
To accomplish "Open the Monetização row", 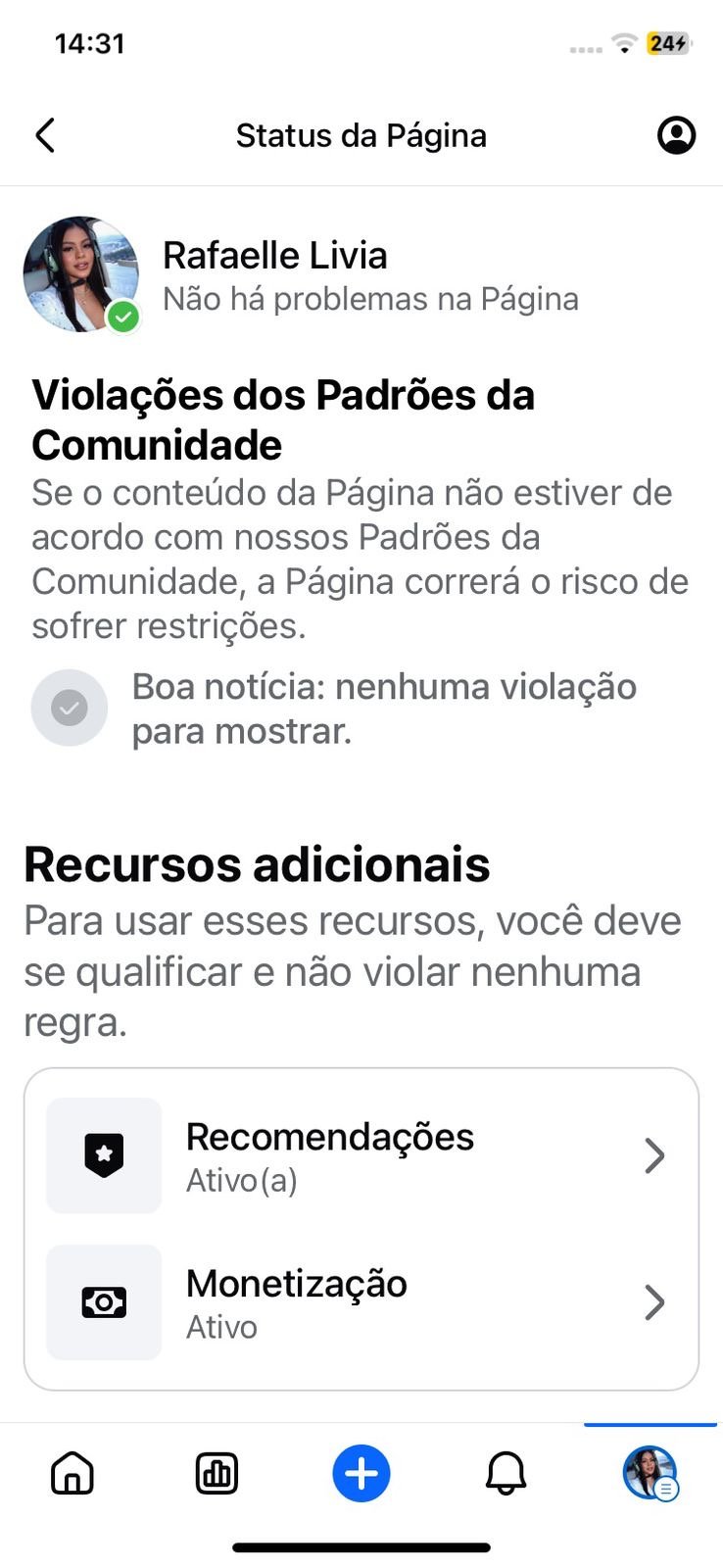I will pyautogui.click(x=361, y=1302).
